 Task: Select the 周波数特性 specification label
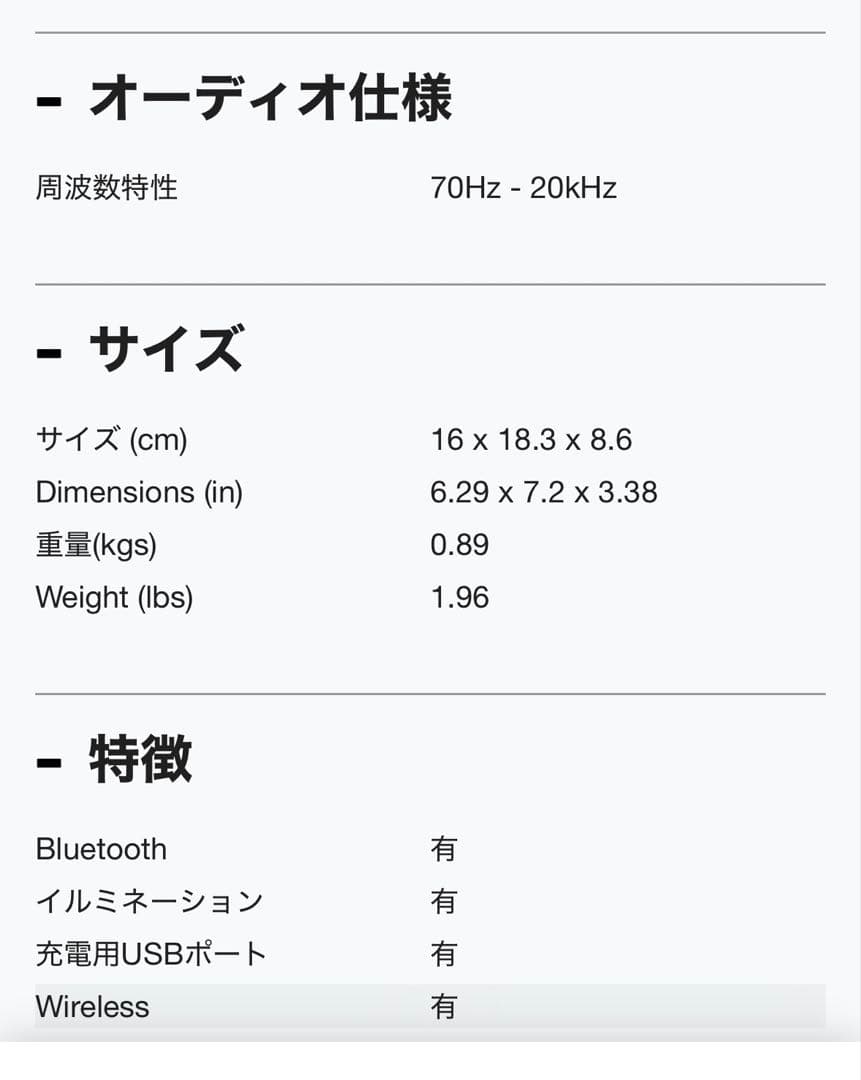pos(107,188)
